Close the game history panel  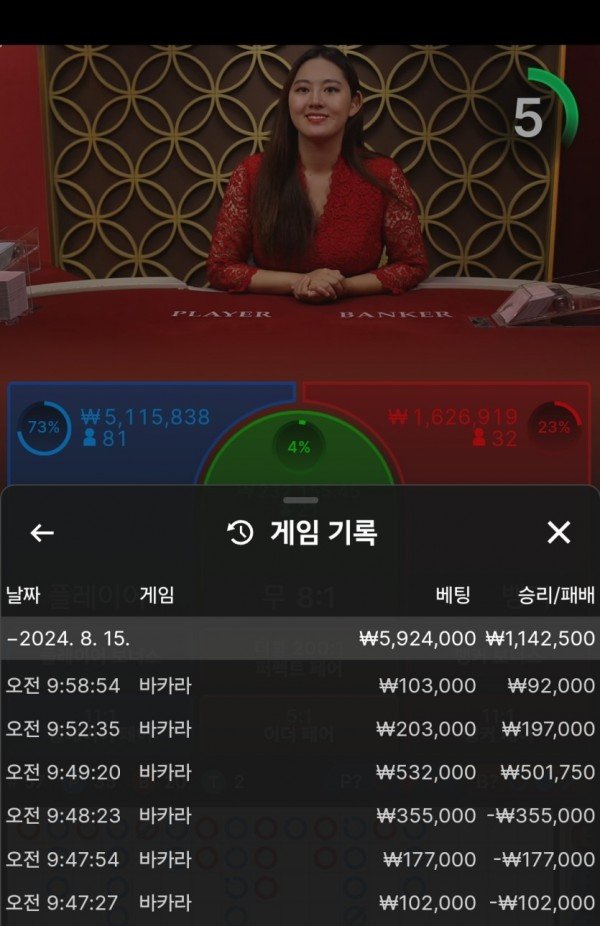tap(558, 533)
